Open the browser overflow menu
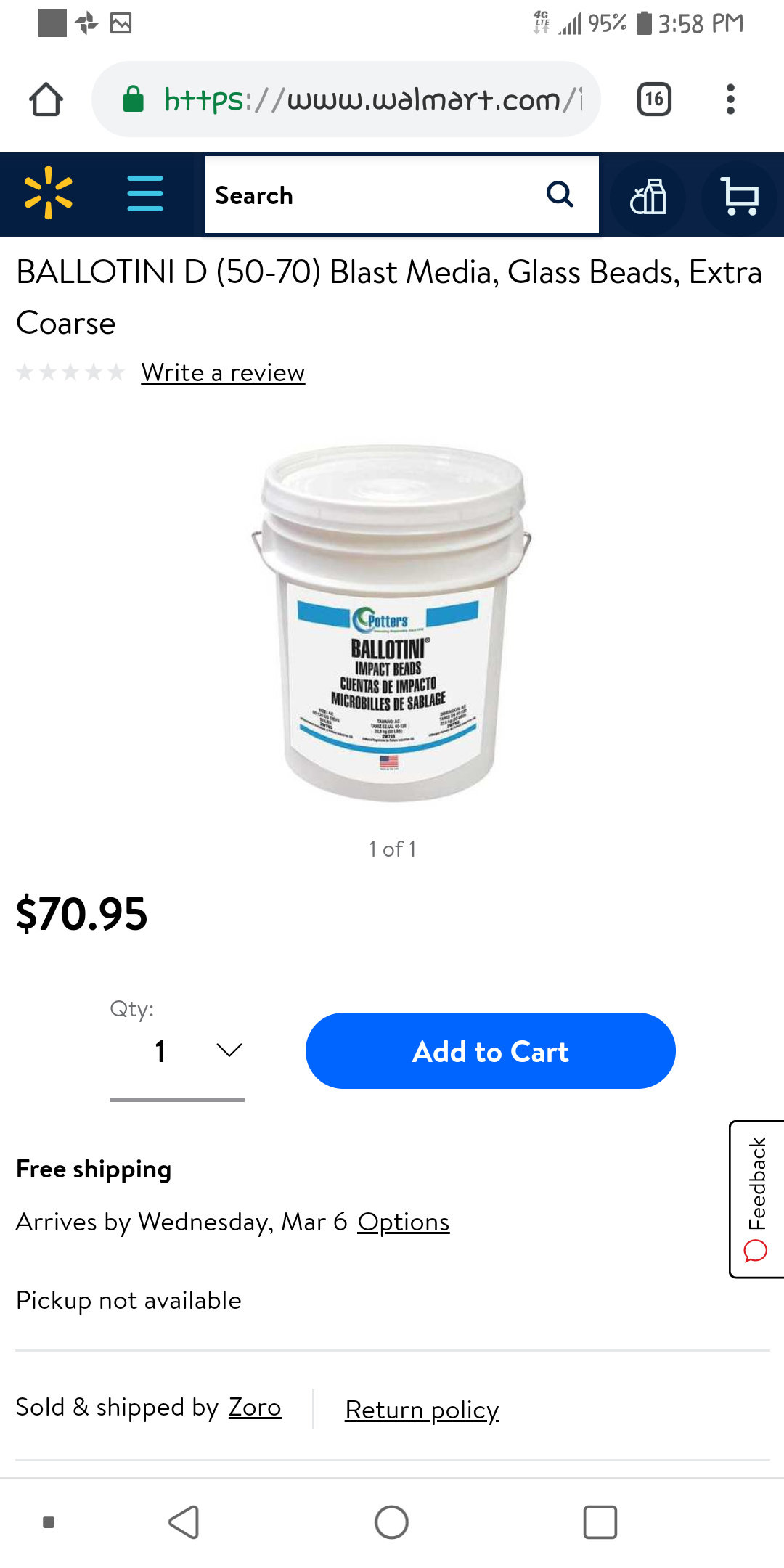The height and width of the screenshot is (1568, 784). click(x=730, y=99)
